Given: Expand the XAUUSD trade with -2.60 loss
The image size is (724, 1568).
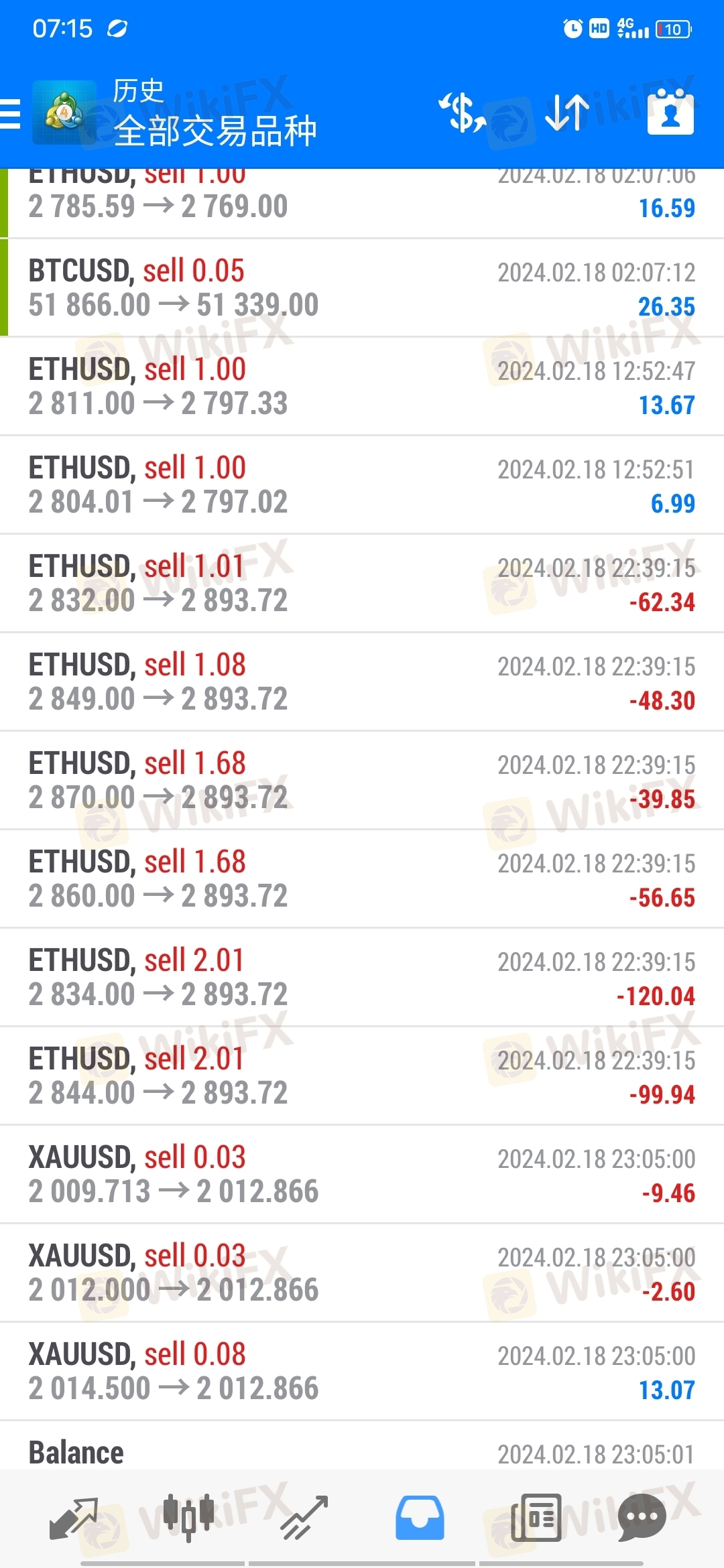Looking at the screenshot, I should [362, 1272].
